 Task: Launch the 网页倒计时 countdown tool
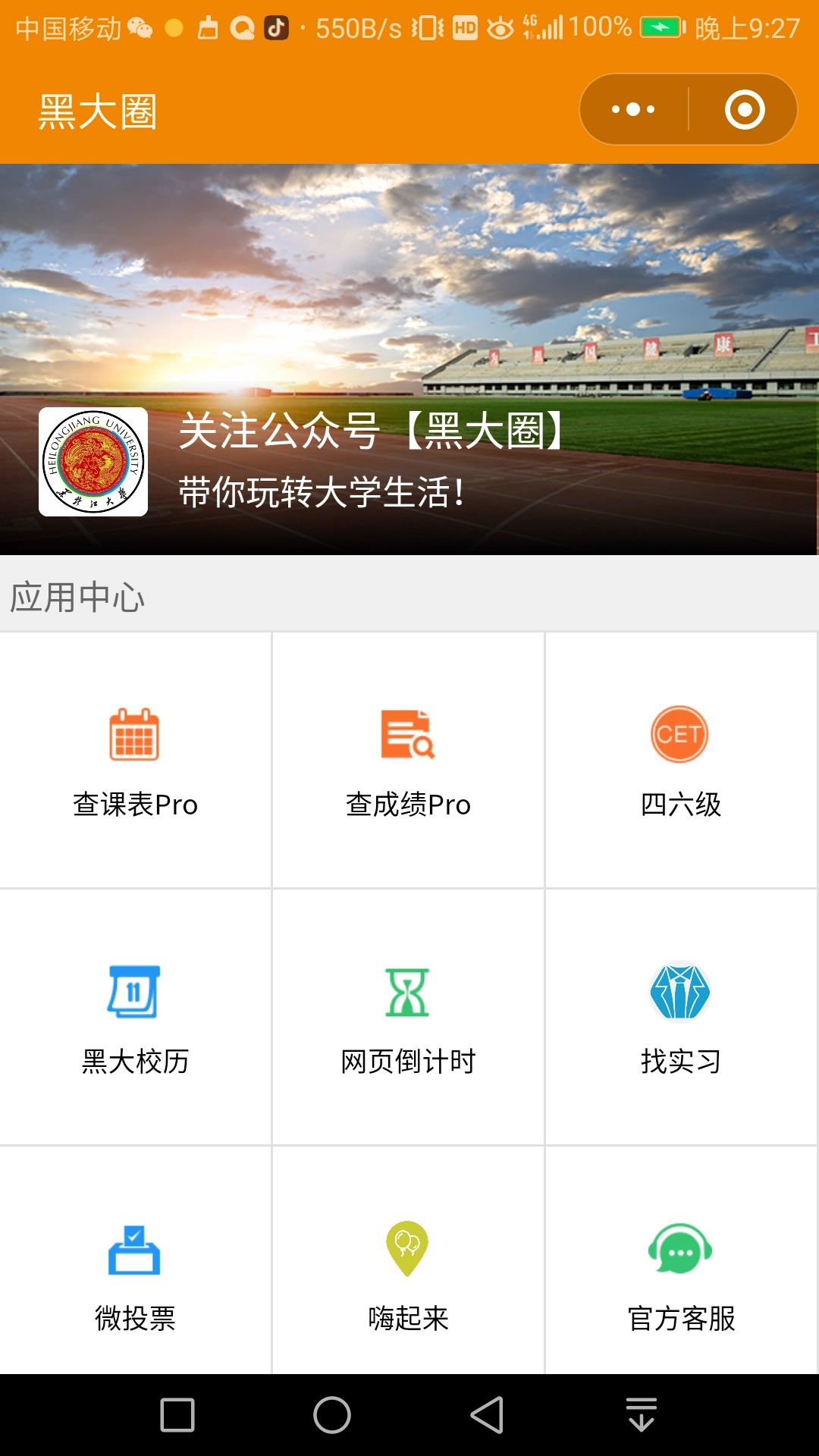point(408,1018)
